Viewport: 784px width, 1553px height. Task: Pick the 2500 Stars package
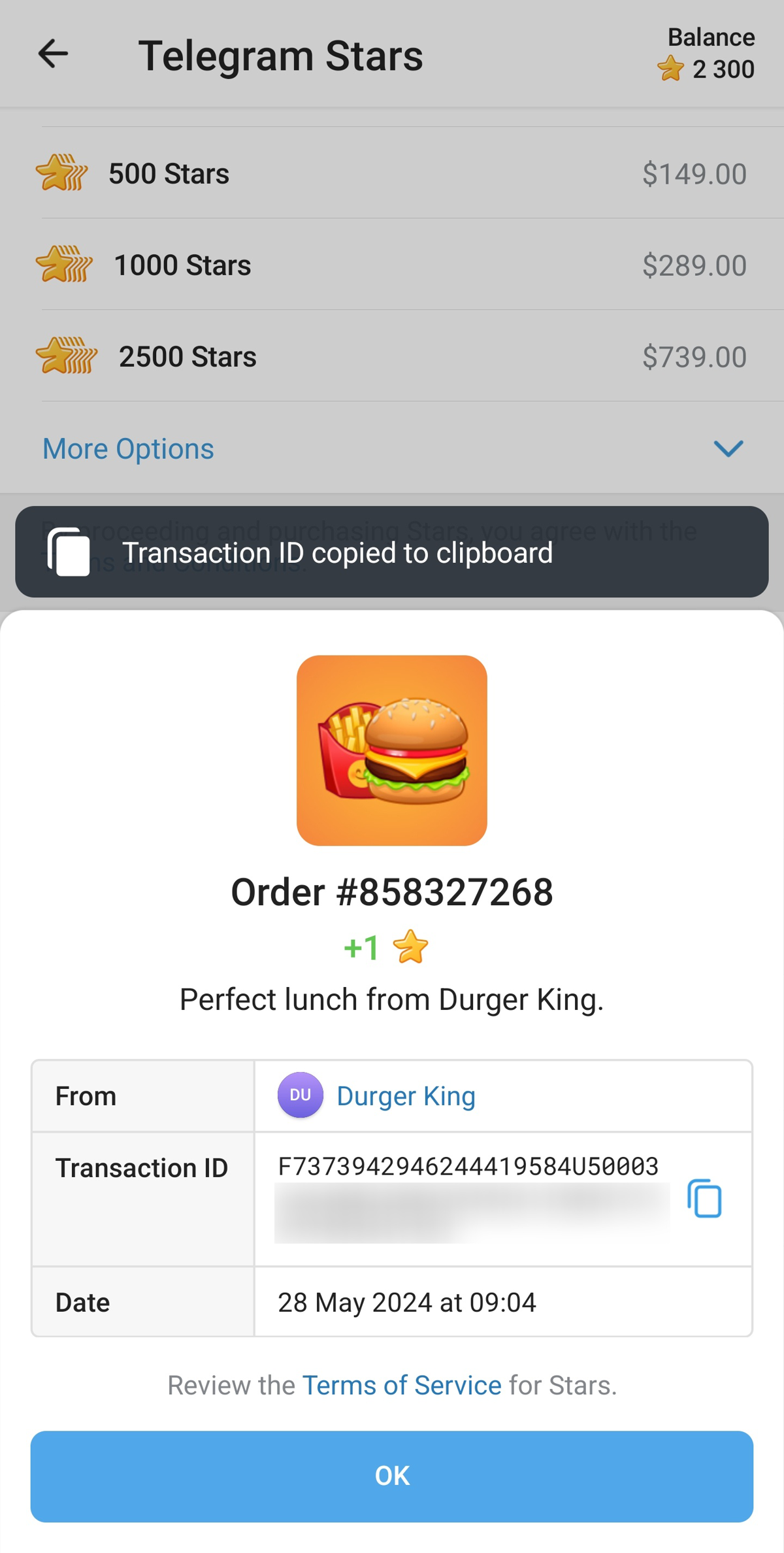tap(392, 357)
